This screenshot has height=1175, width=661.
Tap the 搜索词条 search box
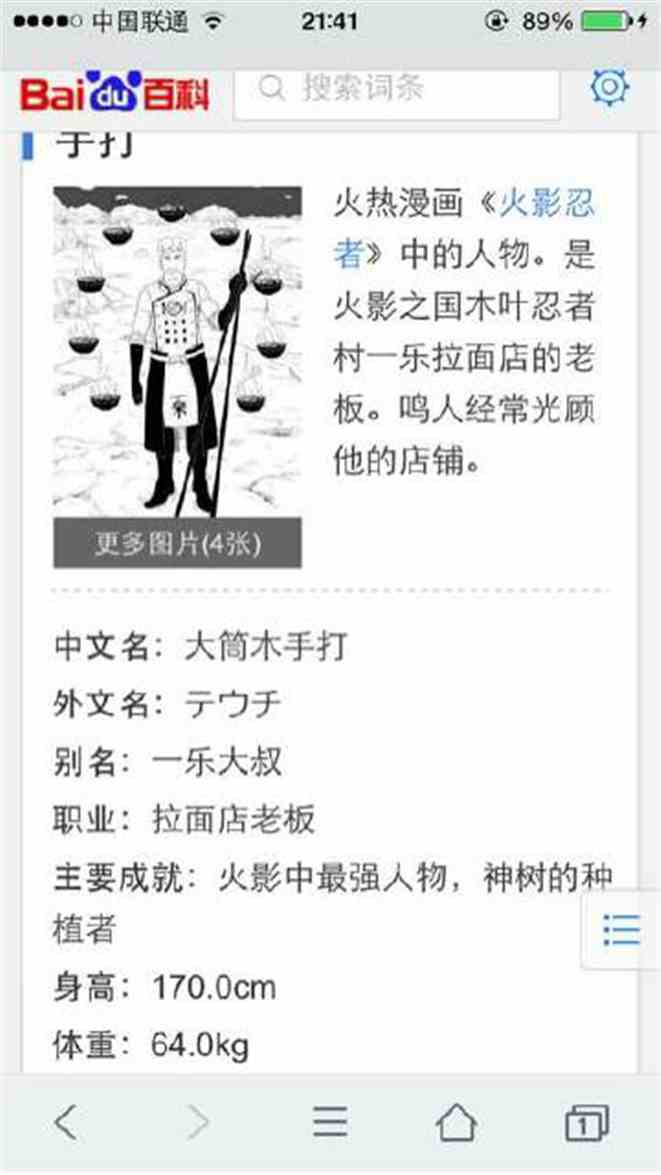[396, 91]
